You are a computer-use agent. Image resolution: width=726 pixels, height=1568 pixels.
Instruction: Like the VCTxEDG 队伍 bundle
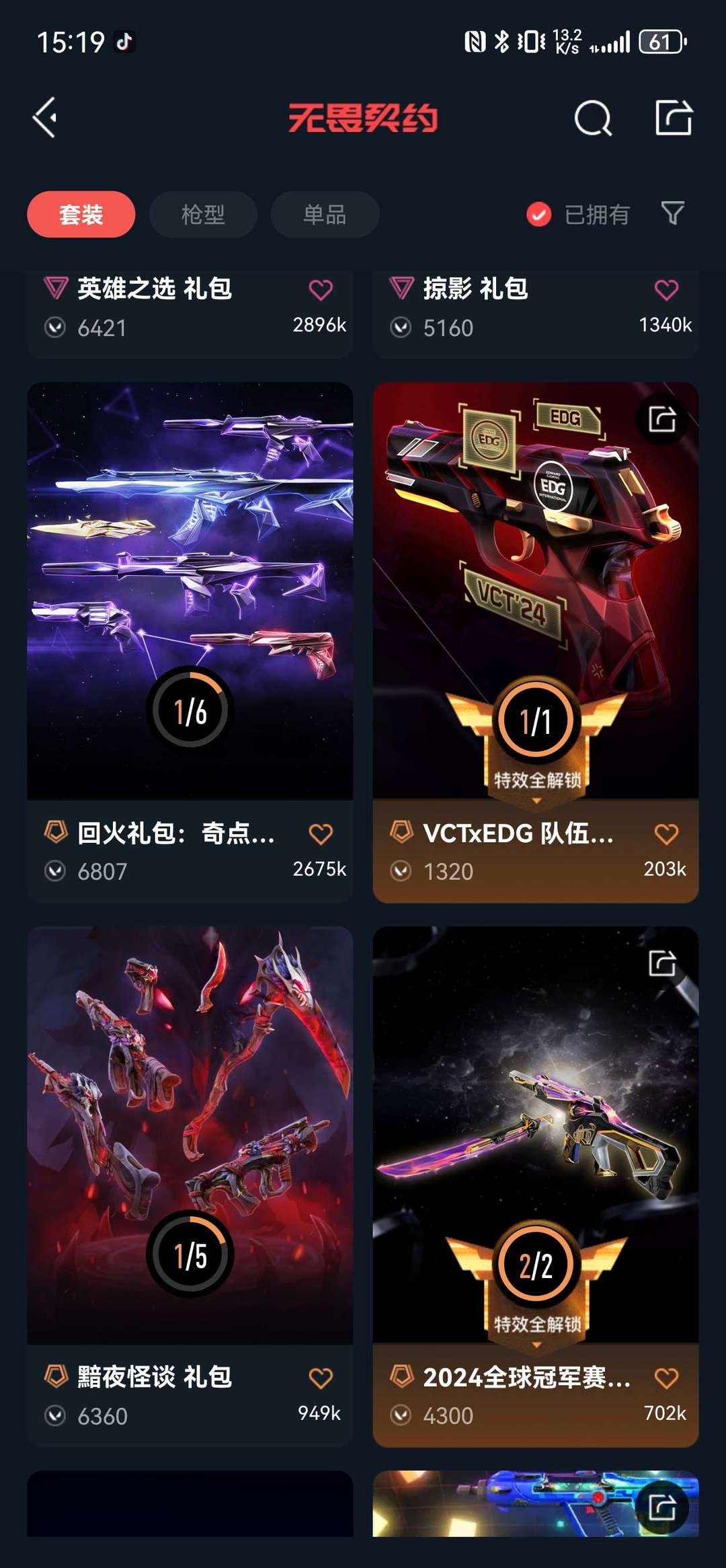[666, 834]
